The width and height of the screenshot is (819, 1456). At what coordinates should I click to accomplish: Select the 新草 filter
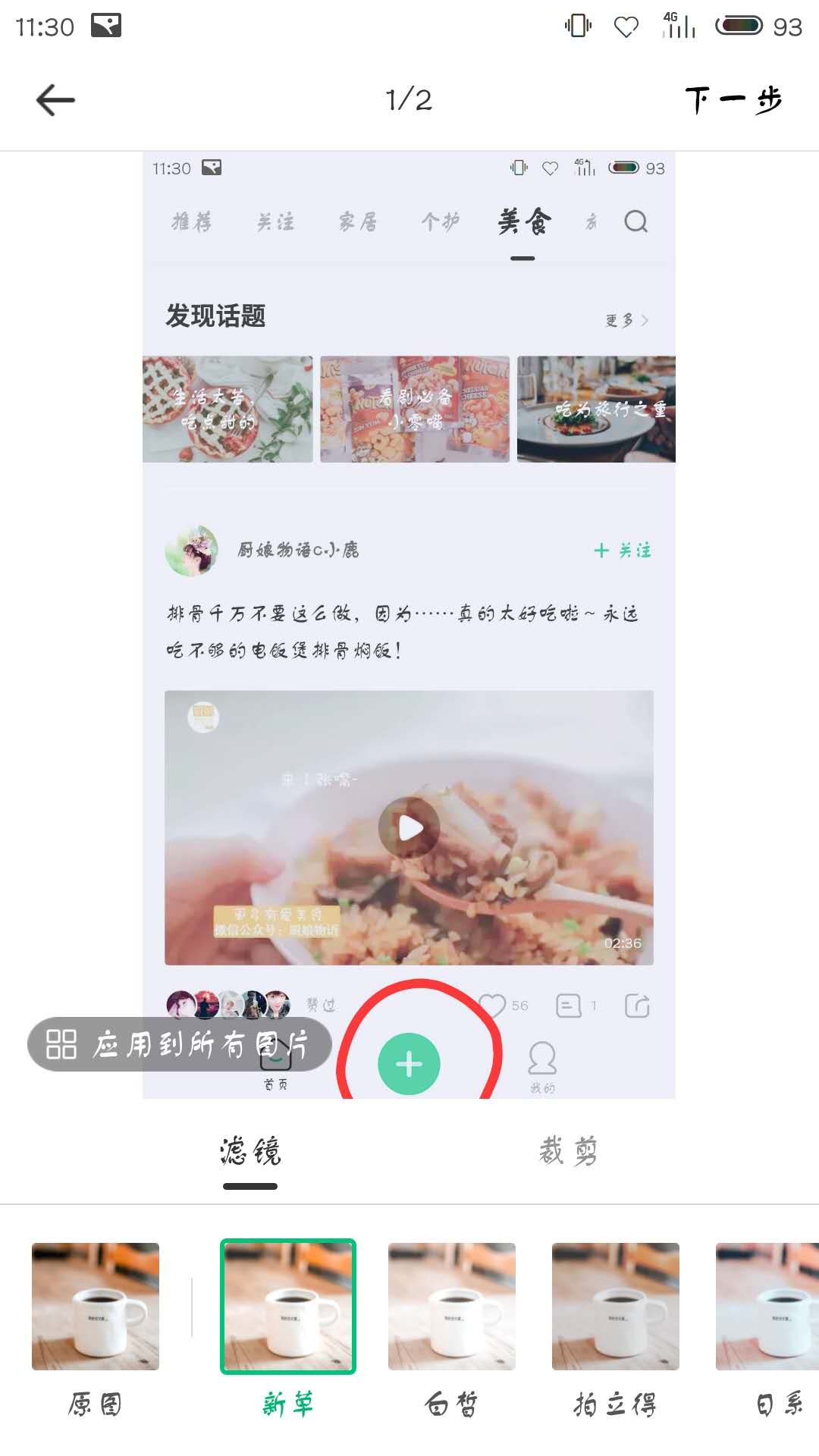click(288, 1306)
